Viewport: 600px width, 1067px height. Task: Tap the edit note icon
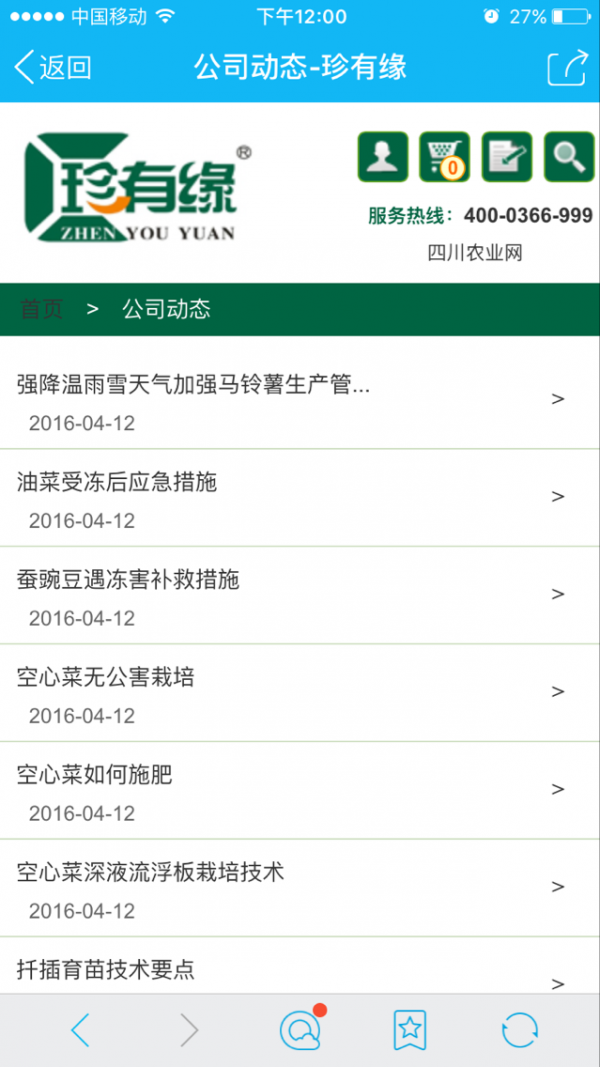[x=506, y=157]
